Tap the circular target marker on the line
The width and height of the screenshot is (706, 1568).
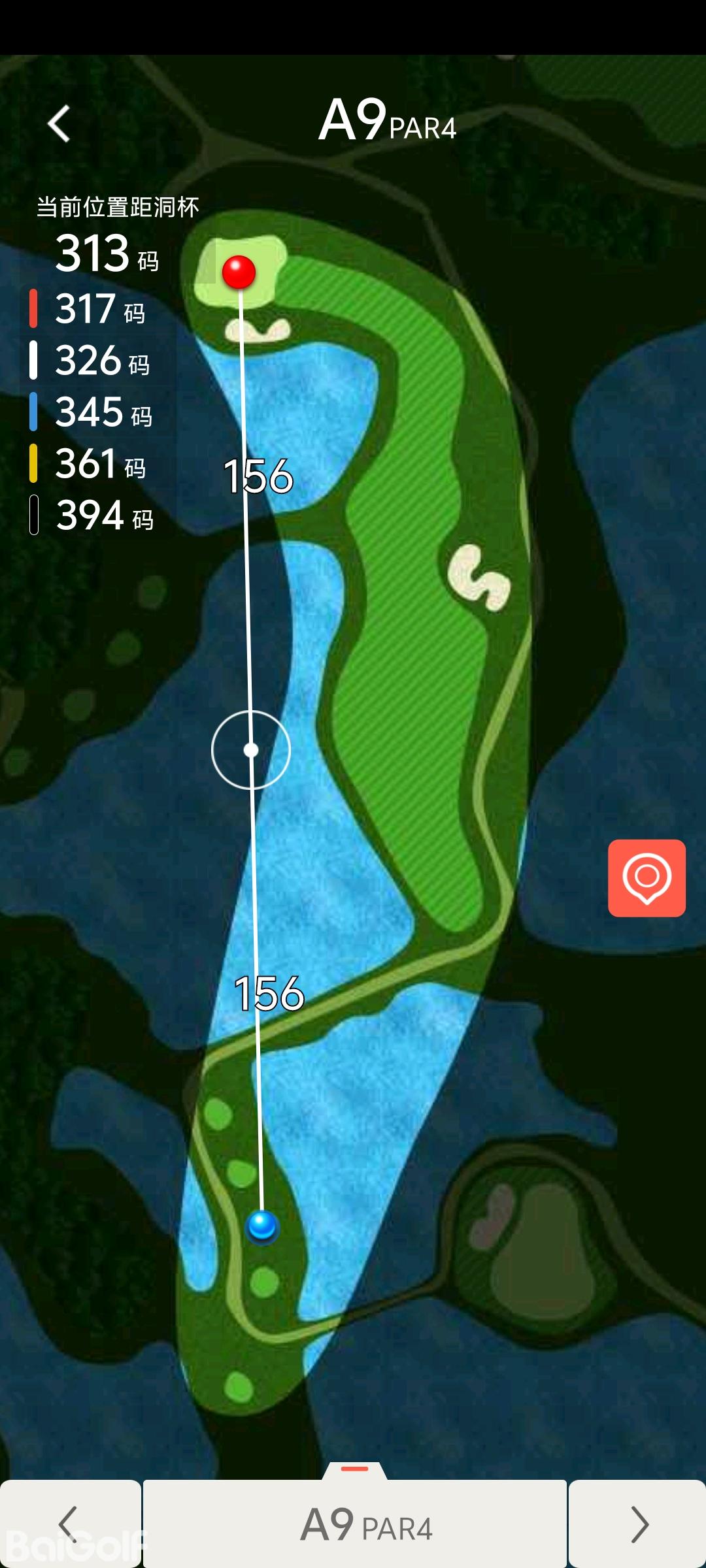coord(251,750)
